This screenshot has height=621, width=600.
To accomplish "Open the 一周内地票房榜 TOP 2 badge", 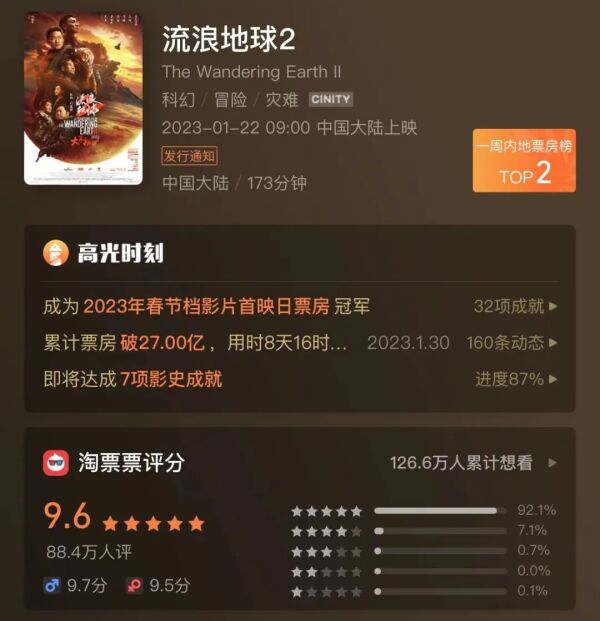I will tap(524, 161).
